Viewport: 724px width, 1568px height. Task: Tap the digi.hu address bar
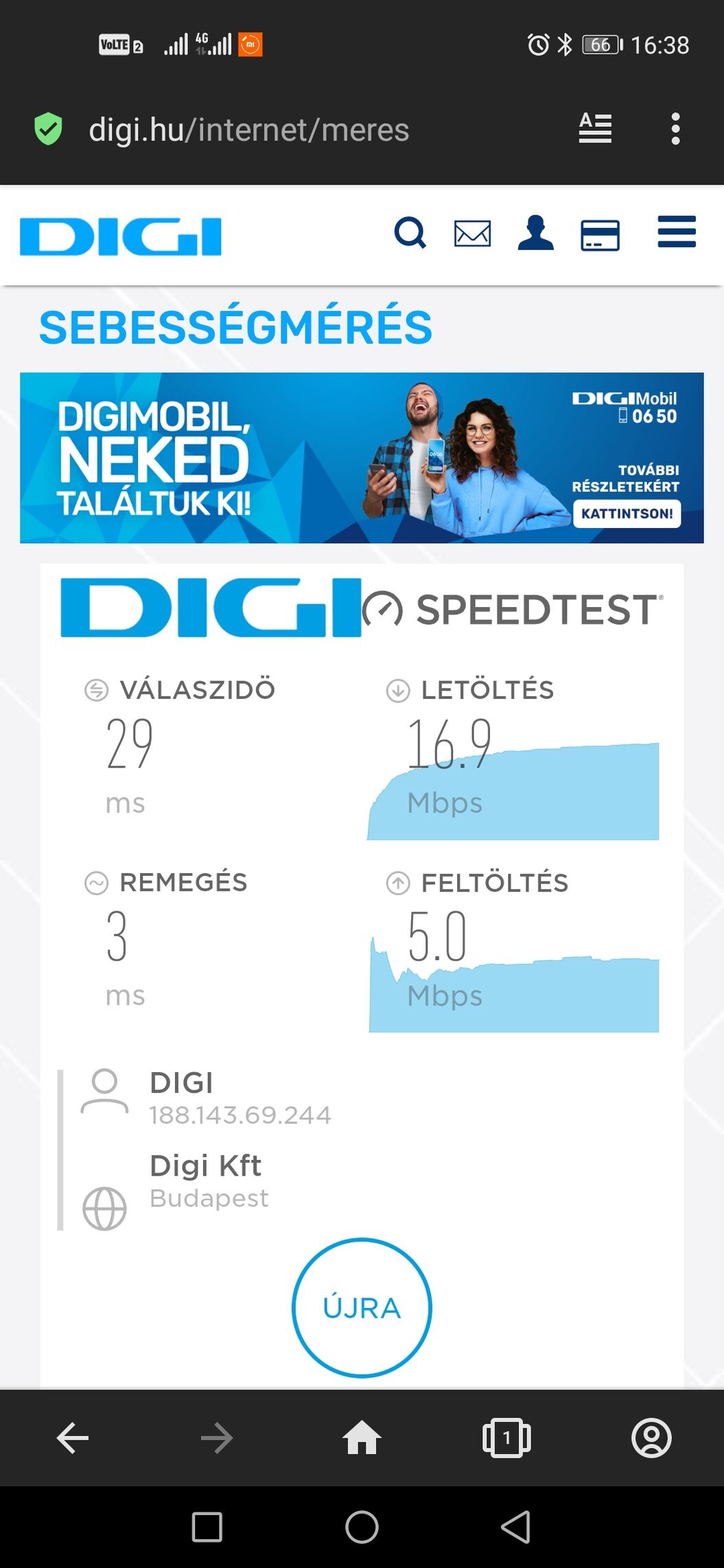point(248,130)
